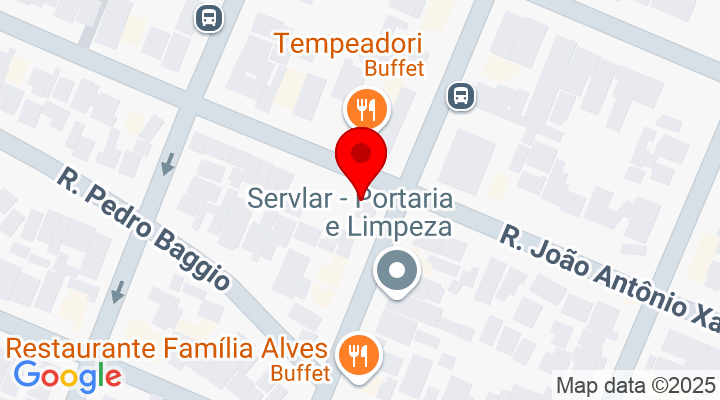
Task: Open the Tempeadori Buffet restaurant marker
Action: click(364, 107)
